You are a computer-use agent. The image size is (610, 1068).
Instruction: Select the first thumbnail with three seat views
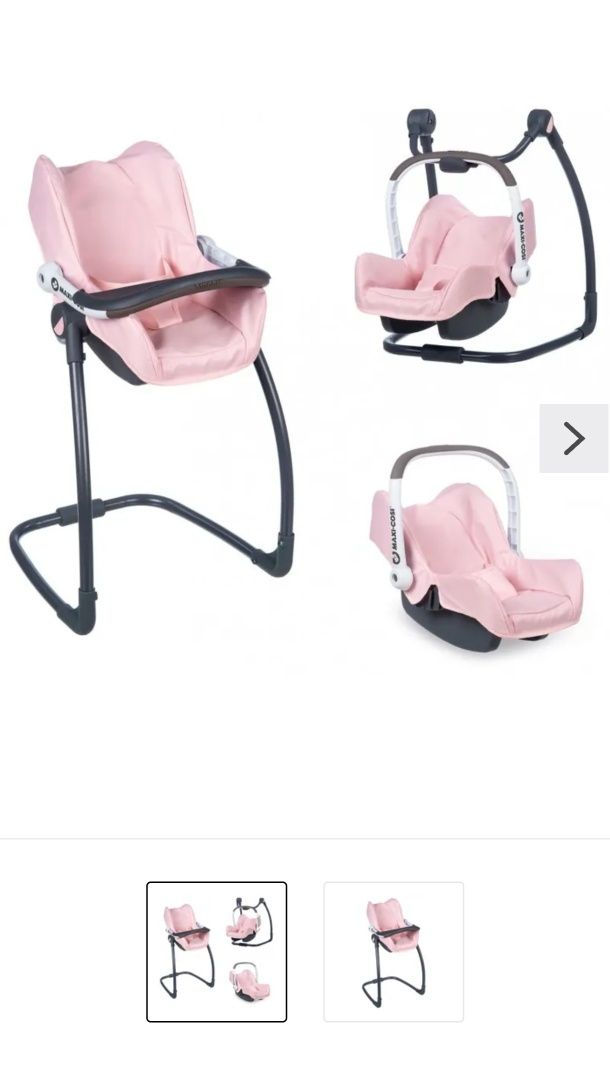[x=216, y=951]
